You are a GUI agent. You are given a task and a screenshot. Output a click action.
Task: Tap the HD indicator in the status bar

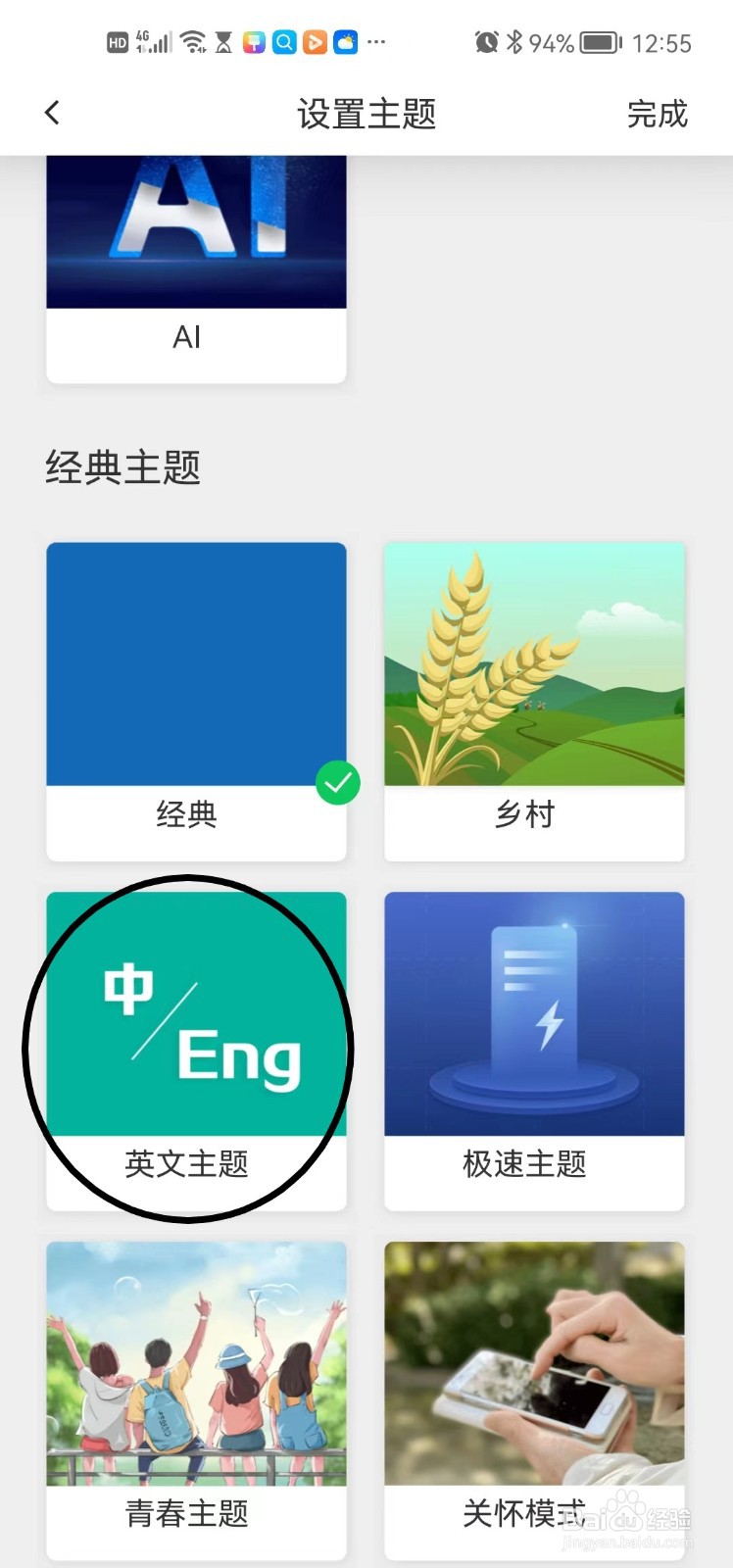coord(119,42)
